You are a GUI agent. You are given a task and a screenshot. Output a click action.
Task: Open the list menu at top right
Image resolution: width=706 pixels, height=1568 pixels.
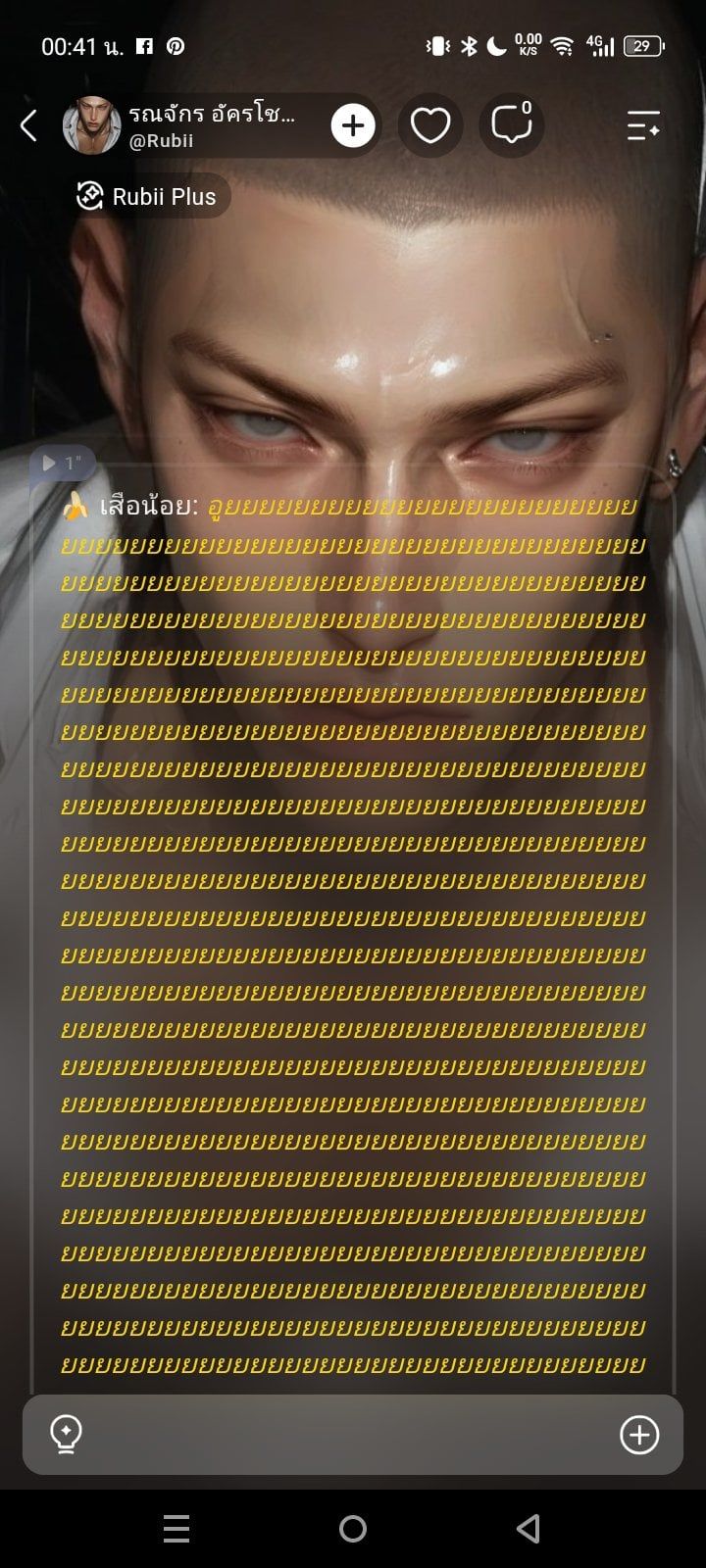tap(643, 125)
